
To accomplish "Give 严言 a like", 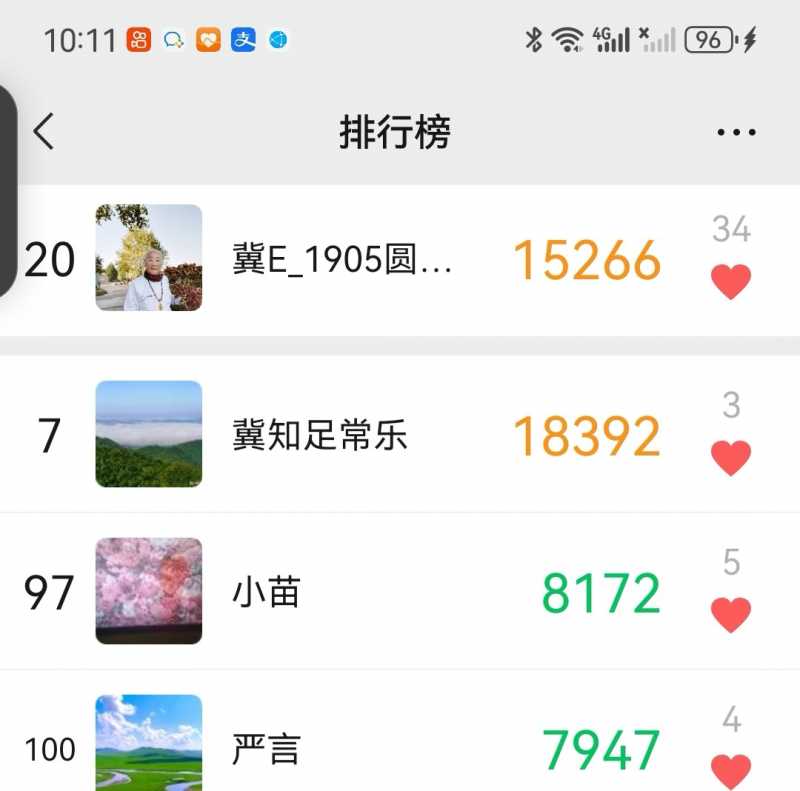I will 731,770.
